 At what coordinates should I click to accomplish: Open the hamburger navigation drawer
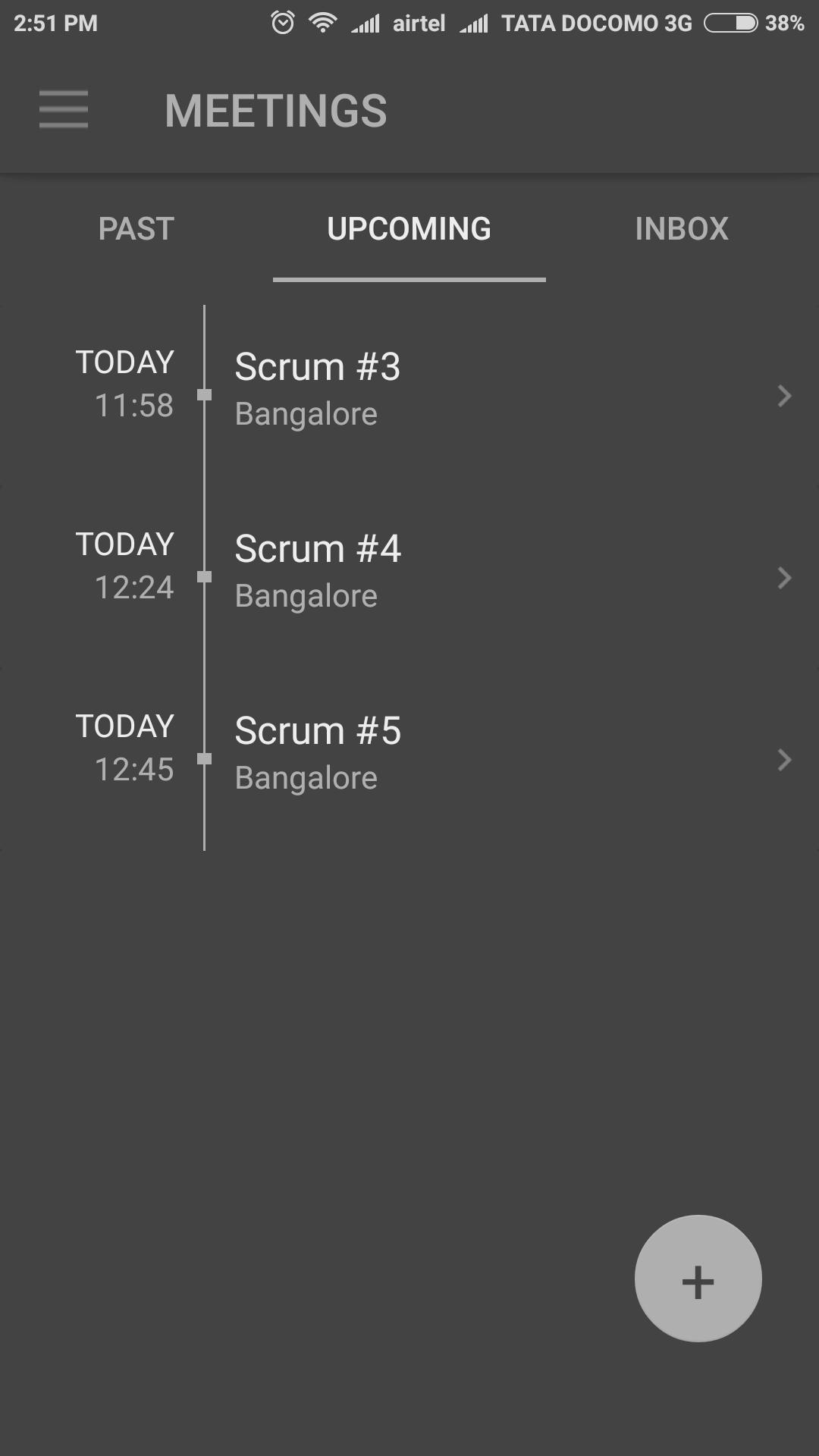[x=64, y=110]
